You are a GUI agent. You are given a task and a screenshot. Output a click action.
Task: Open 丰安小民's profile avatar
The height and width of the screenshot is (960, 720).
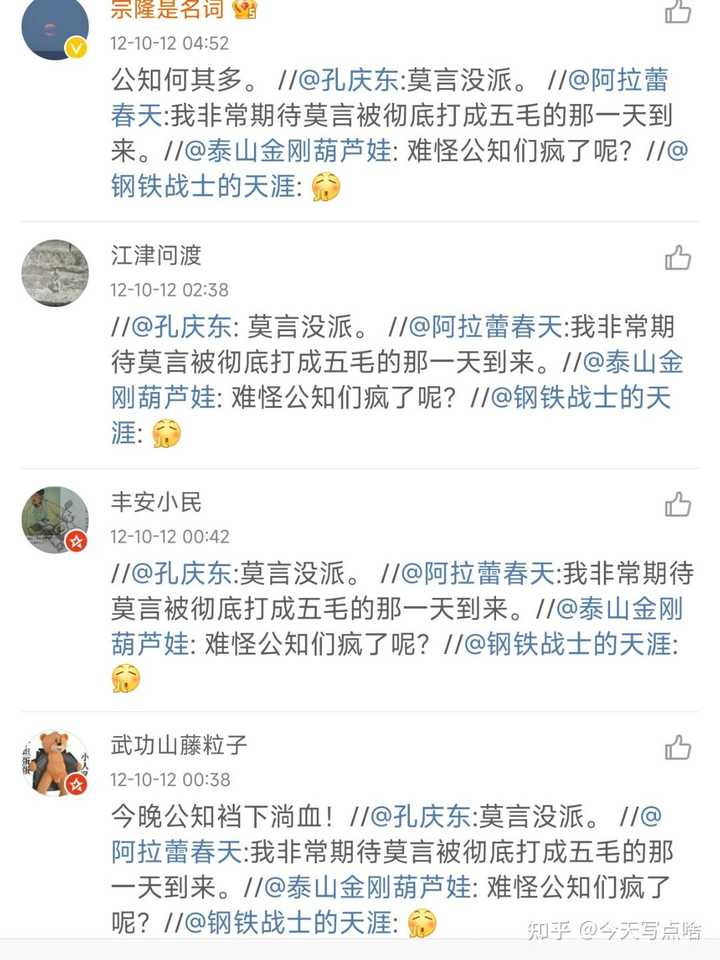[x=55, y=519]
